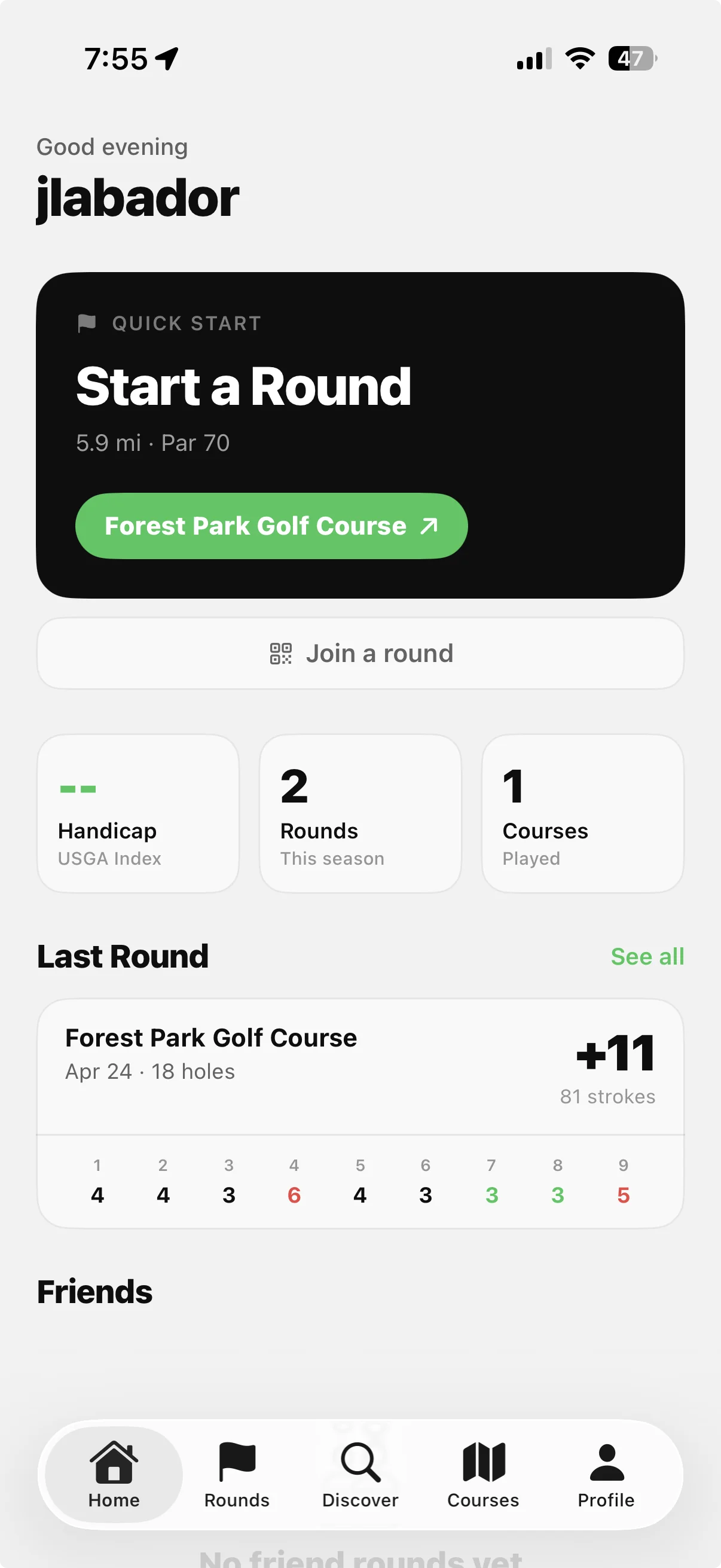Screen dimensions: 721x1568
Task: Tap the Last Round section header
Action: [123, 956]
